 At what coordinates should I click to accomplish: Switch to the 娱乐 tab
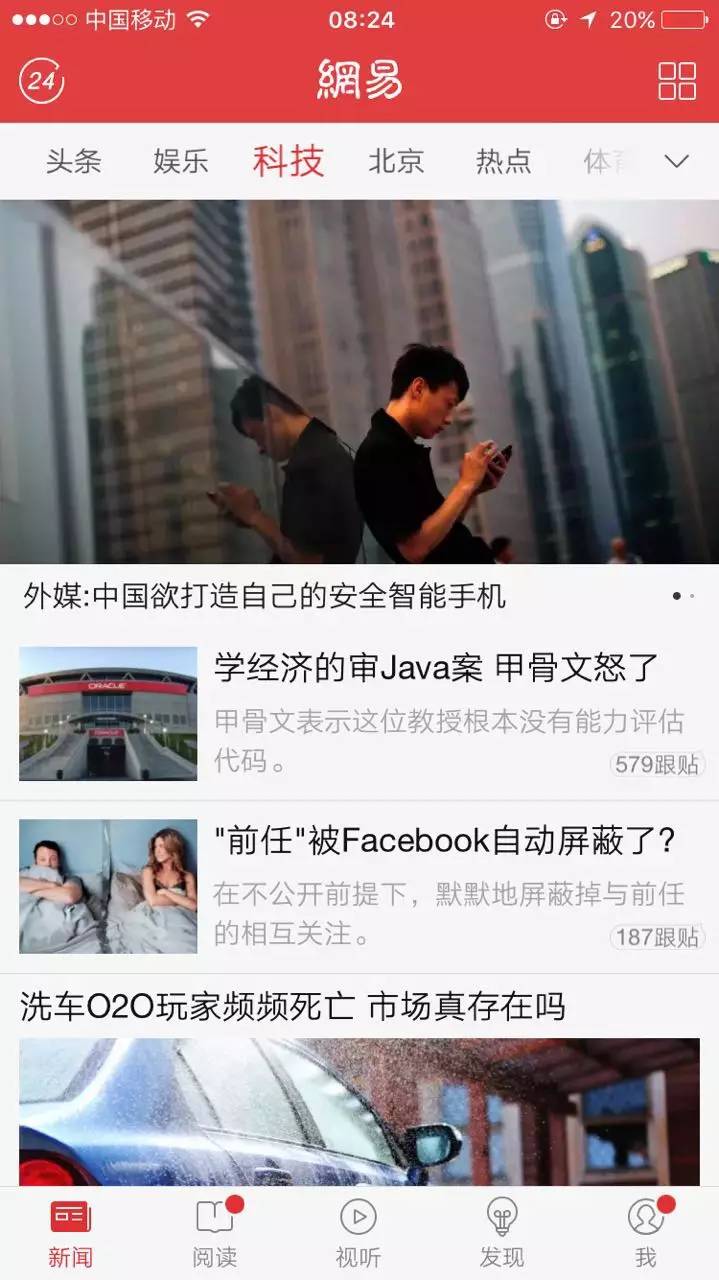tap(181, 161)
